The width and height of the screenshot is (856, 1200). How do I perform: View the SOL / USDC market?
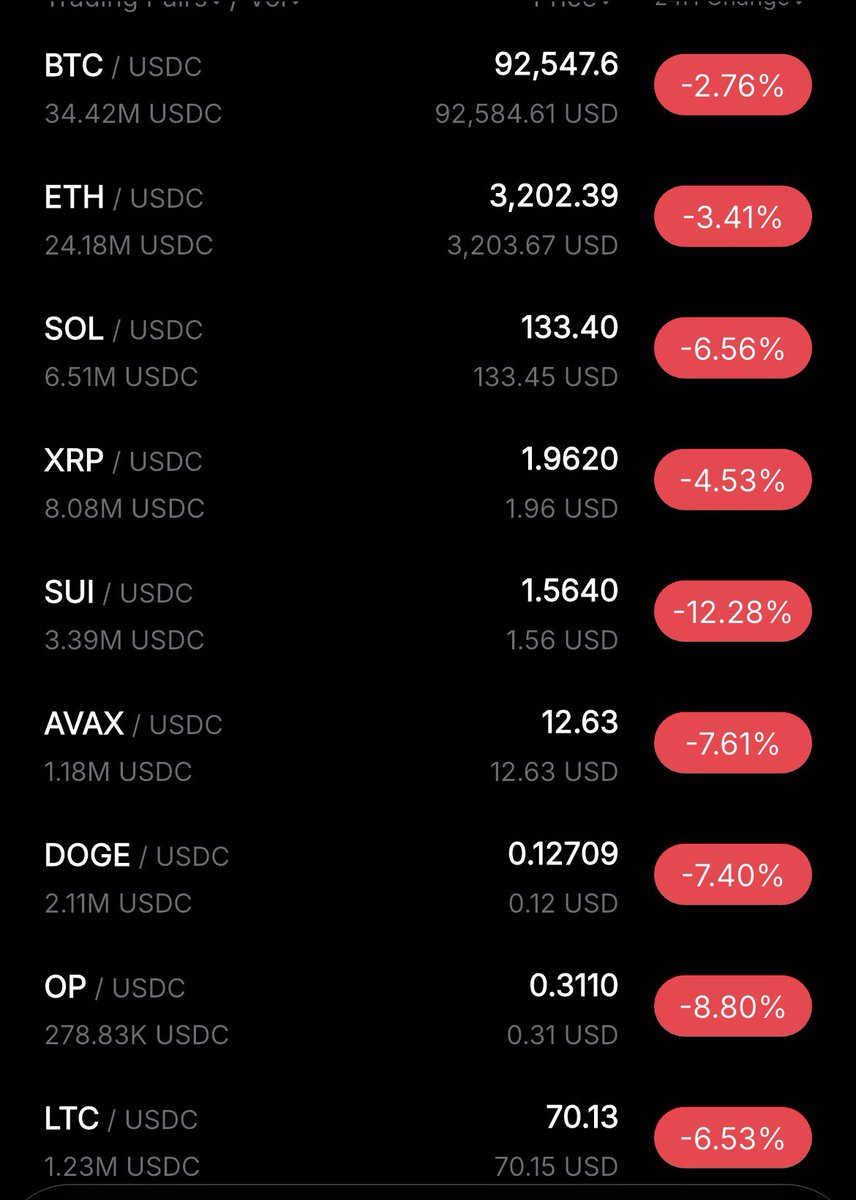[123, 330]
